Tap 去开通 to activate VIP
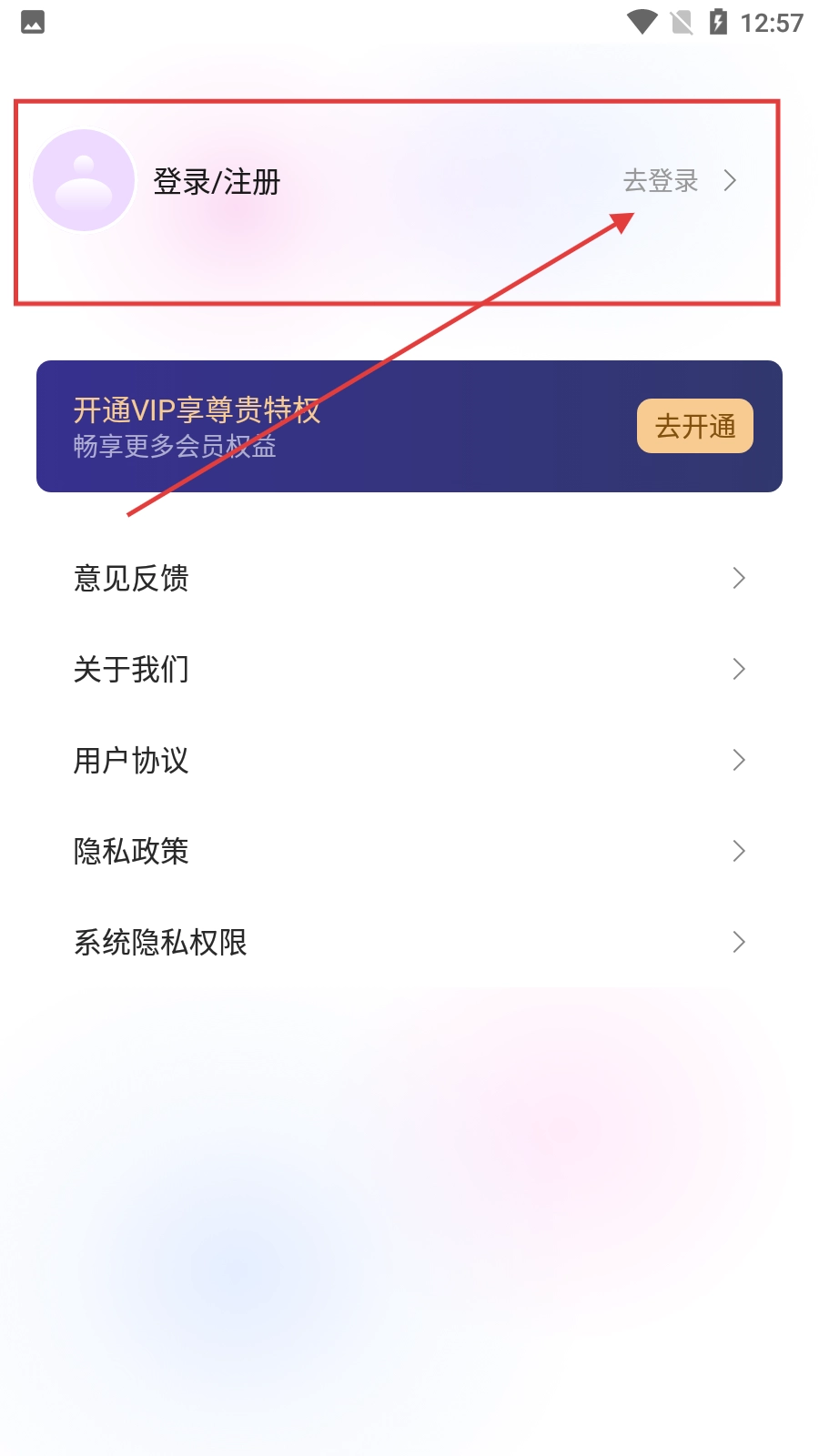819x1456 pixels. pos(694,426)
